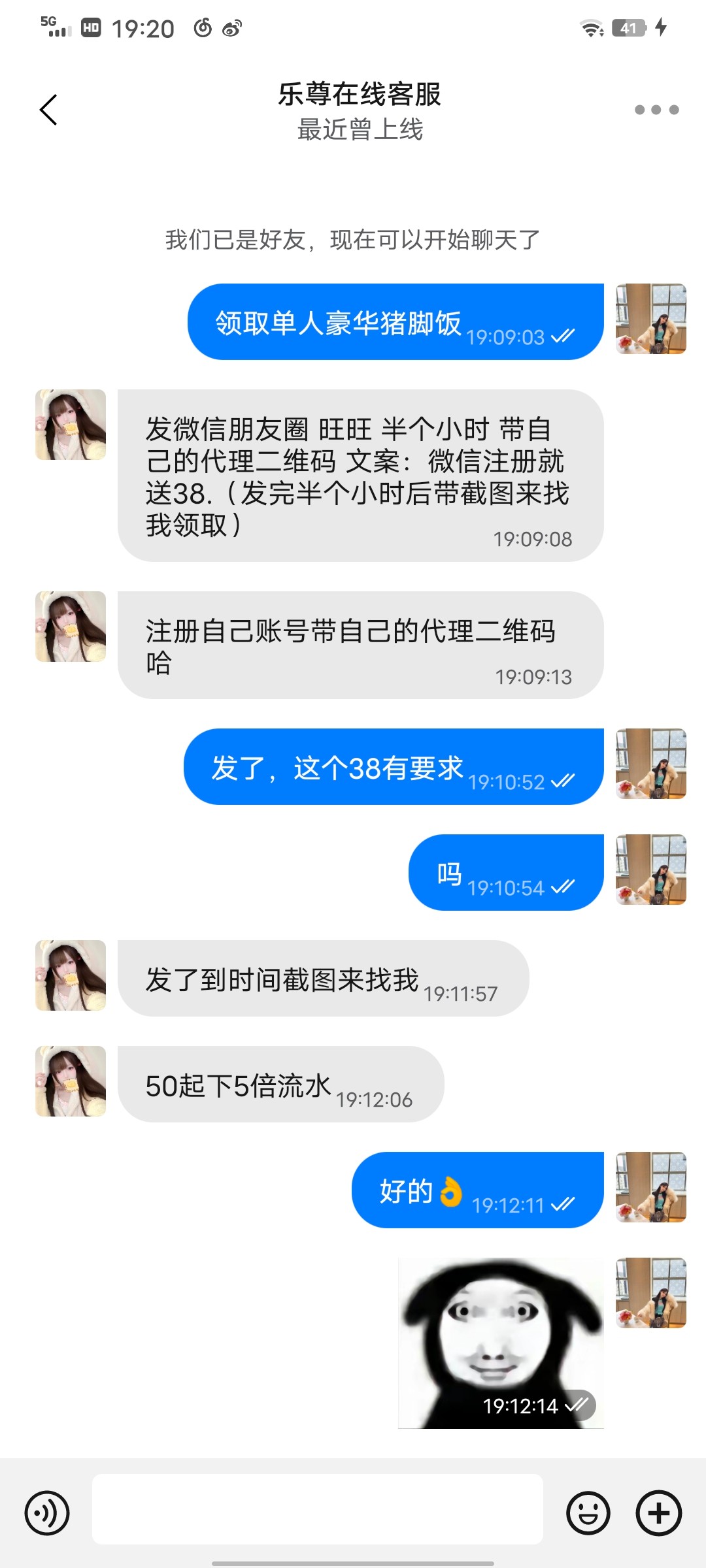Open the sent panda meme image

click(x=501, y=1343)
